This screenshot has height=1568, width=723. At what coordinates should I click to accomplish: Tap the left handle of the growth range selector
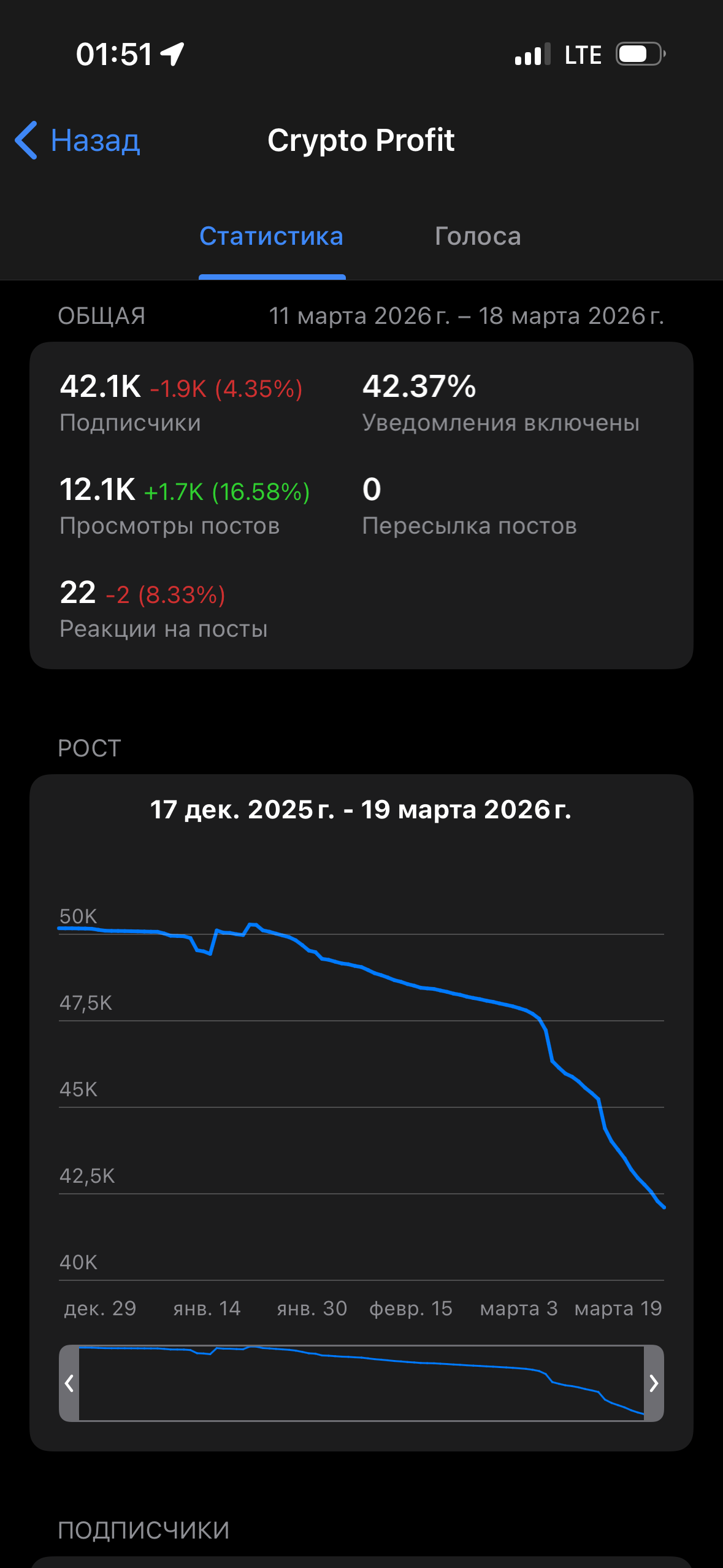[x=69, y=1383]
